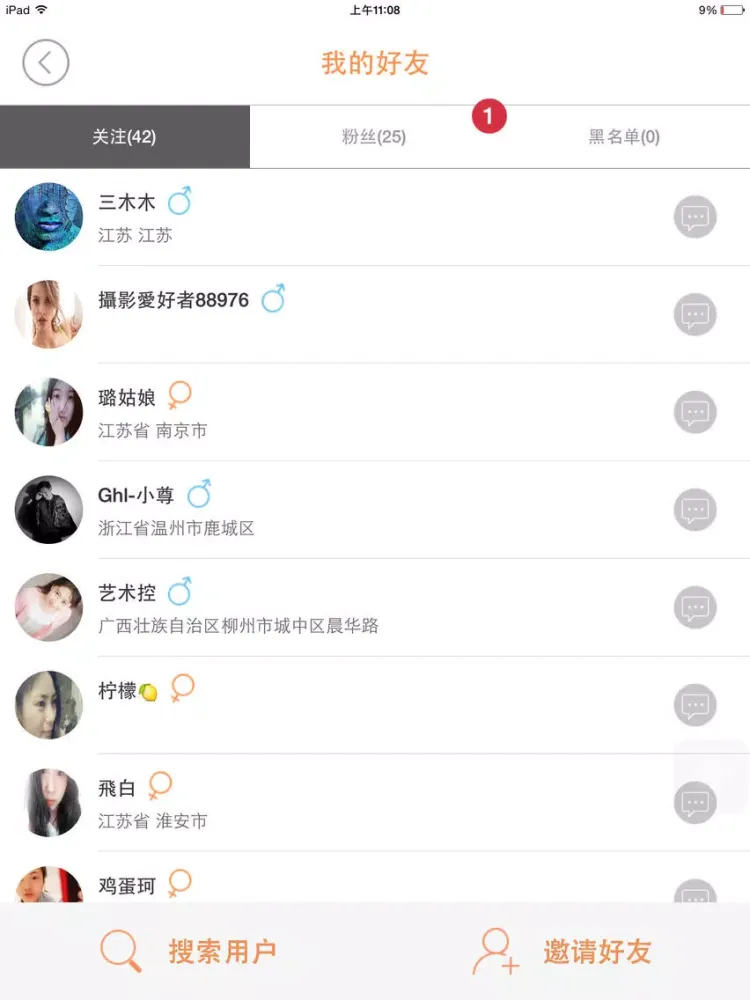
Task: Tap 邀请好友 to invite friends
Action: click(x=564, y=951)
